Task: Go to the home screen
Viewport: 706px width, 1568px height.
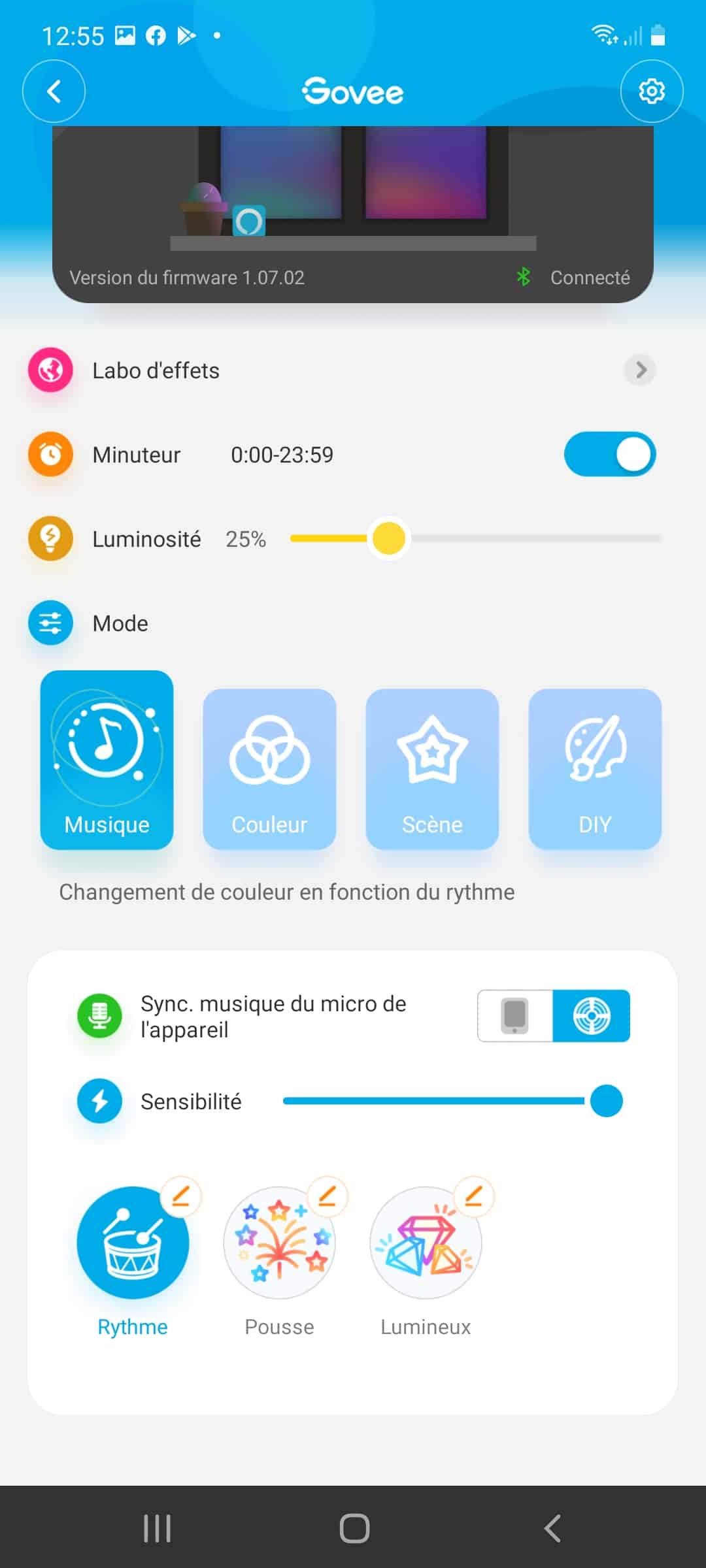Action: [354, 1528]
